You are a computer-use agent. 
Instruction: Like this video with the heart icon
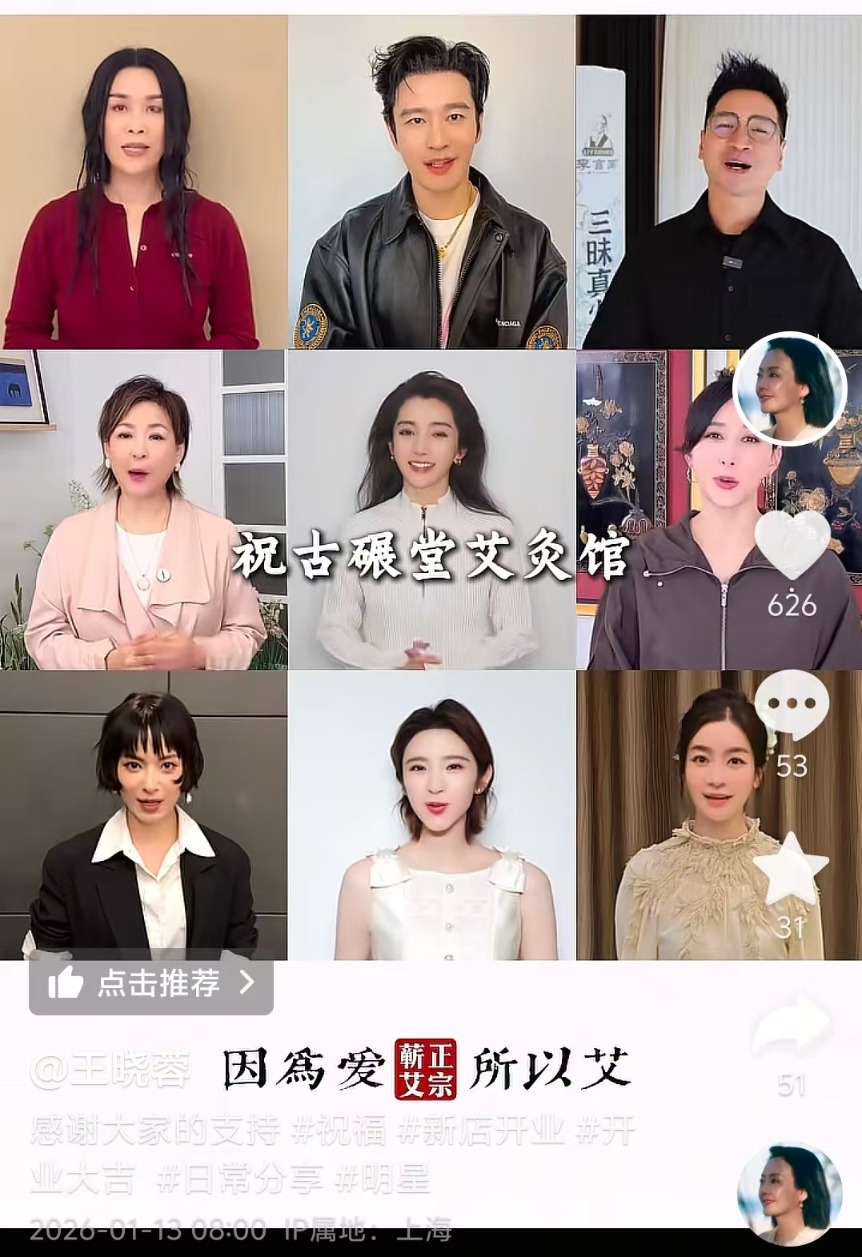click(x=791, y=546)
